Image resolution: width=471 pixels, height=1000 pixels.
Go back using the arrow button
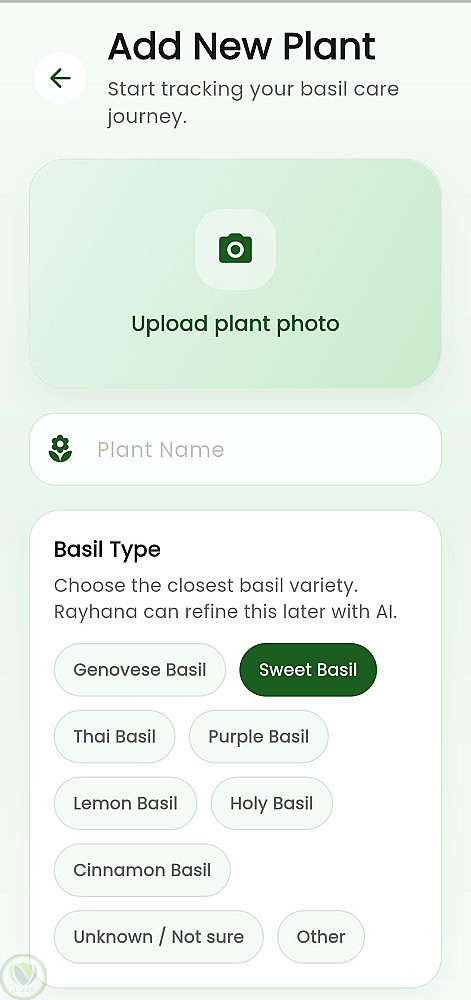pyautogui.click(x=60, y=78)
